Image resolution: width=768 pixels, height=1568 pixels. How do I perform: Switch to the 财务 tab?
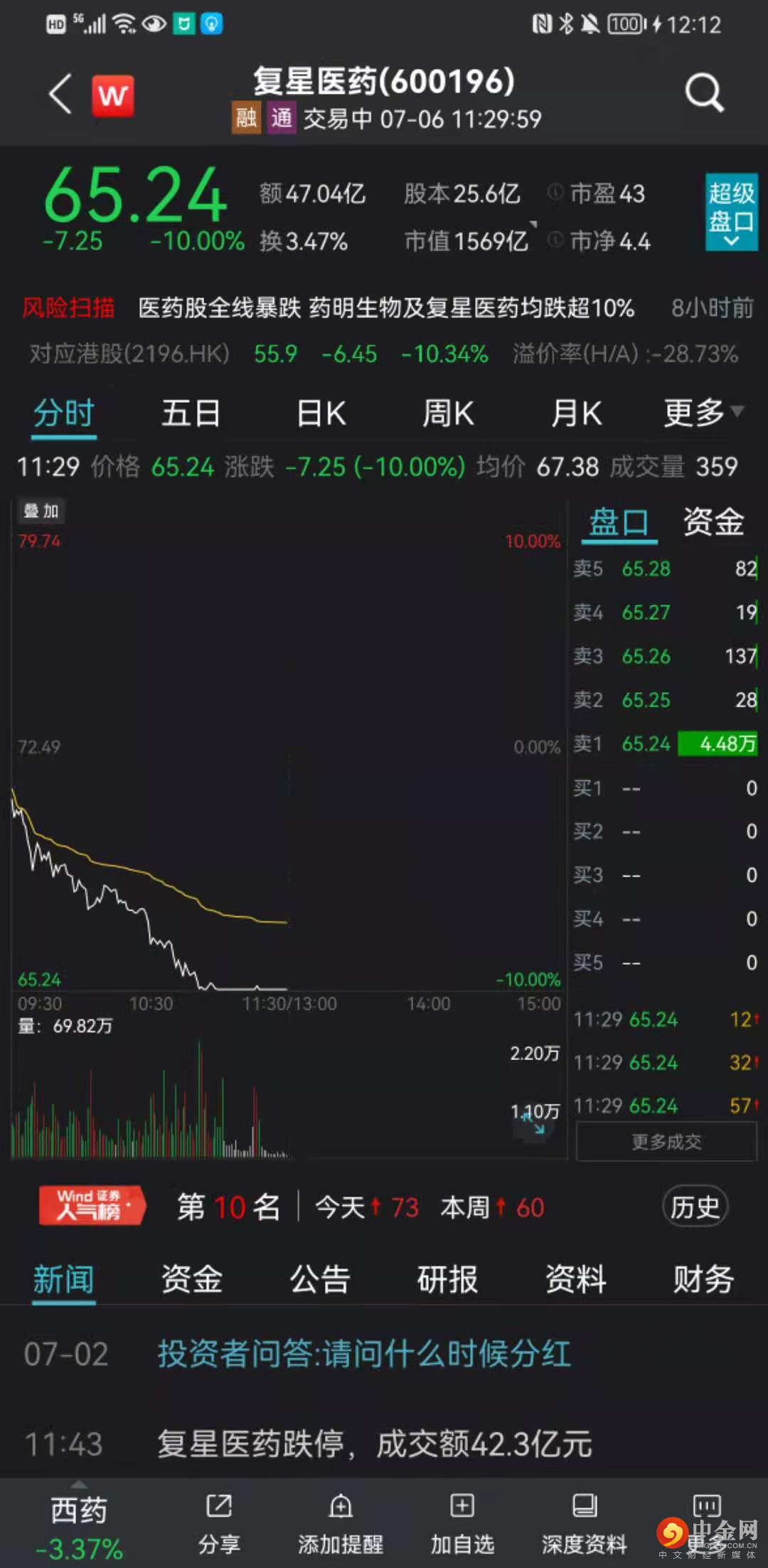pos(703,1280)
